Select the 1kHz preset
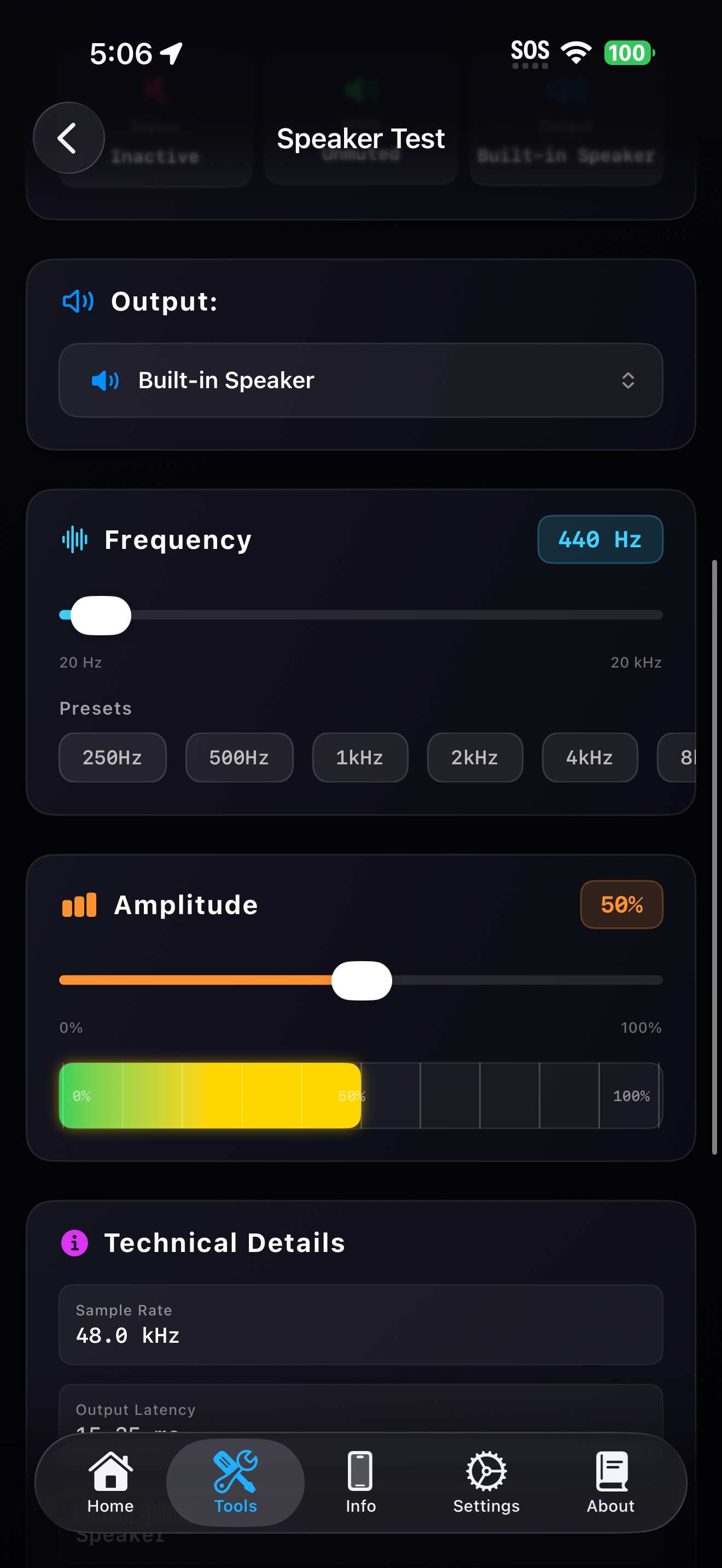 tap(360, 757)
